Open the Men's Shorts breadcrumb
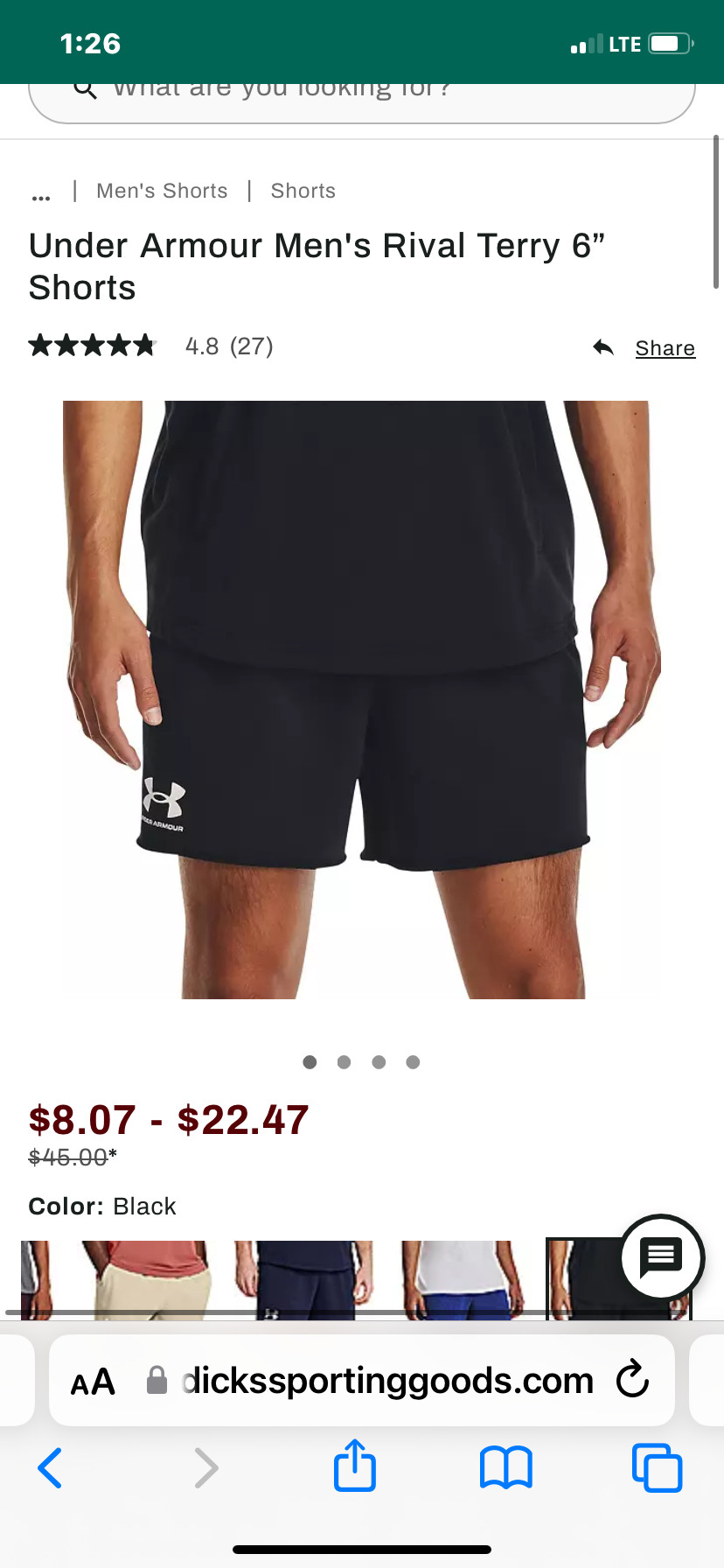The width and height of the screenshot is (724, 1568). pos(162,191)
